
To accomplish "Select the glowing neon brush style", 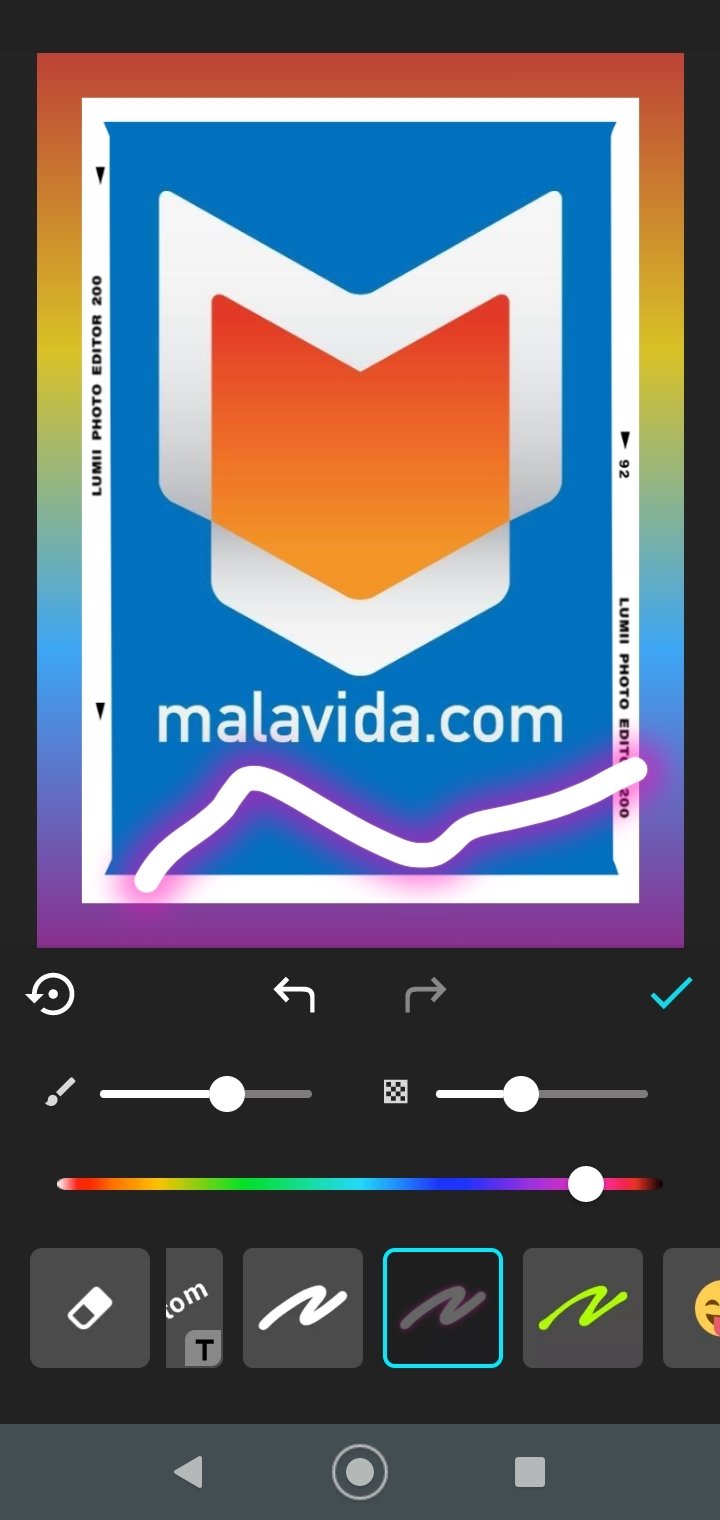I will 443,1308.
